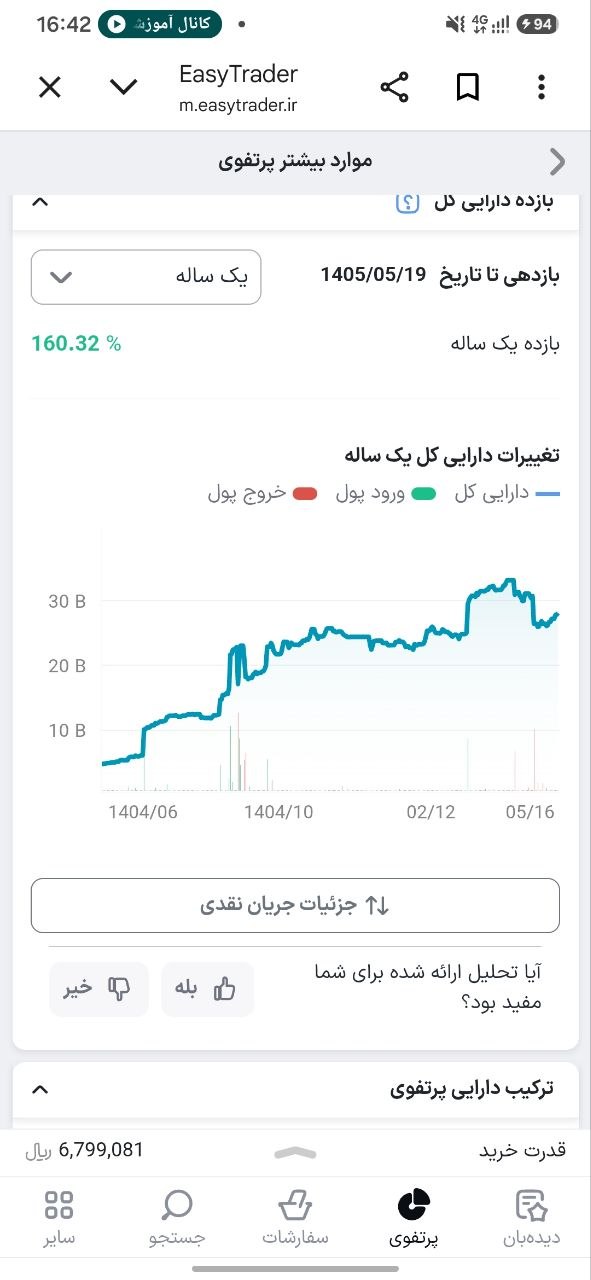Open help icon next to بازده دارایی کل

pos(407,202)
